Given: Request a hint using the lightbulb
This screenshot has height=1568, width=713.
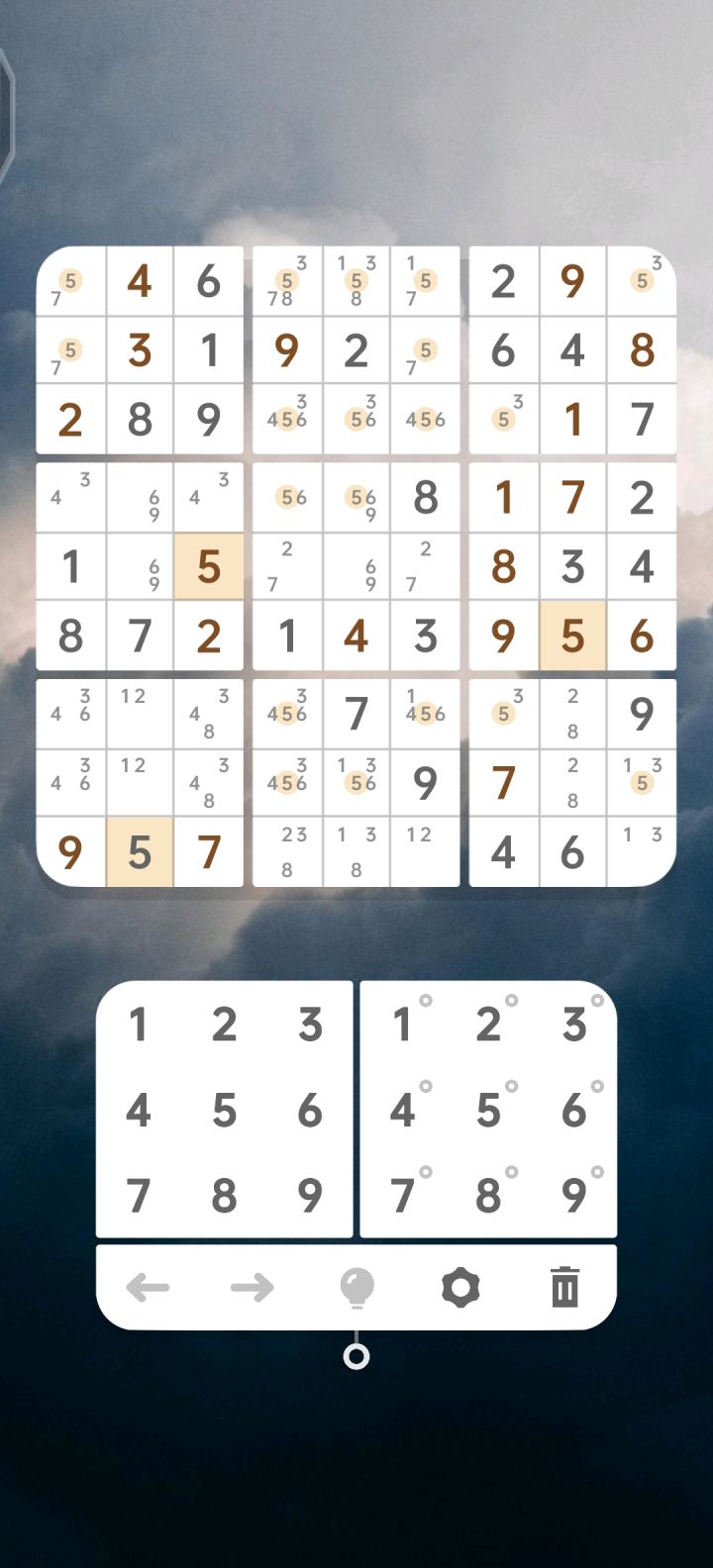Looking at the screenshot, I should pyautogui.click(x=357, y=1288).
